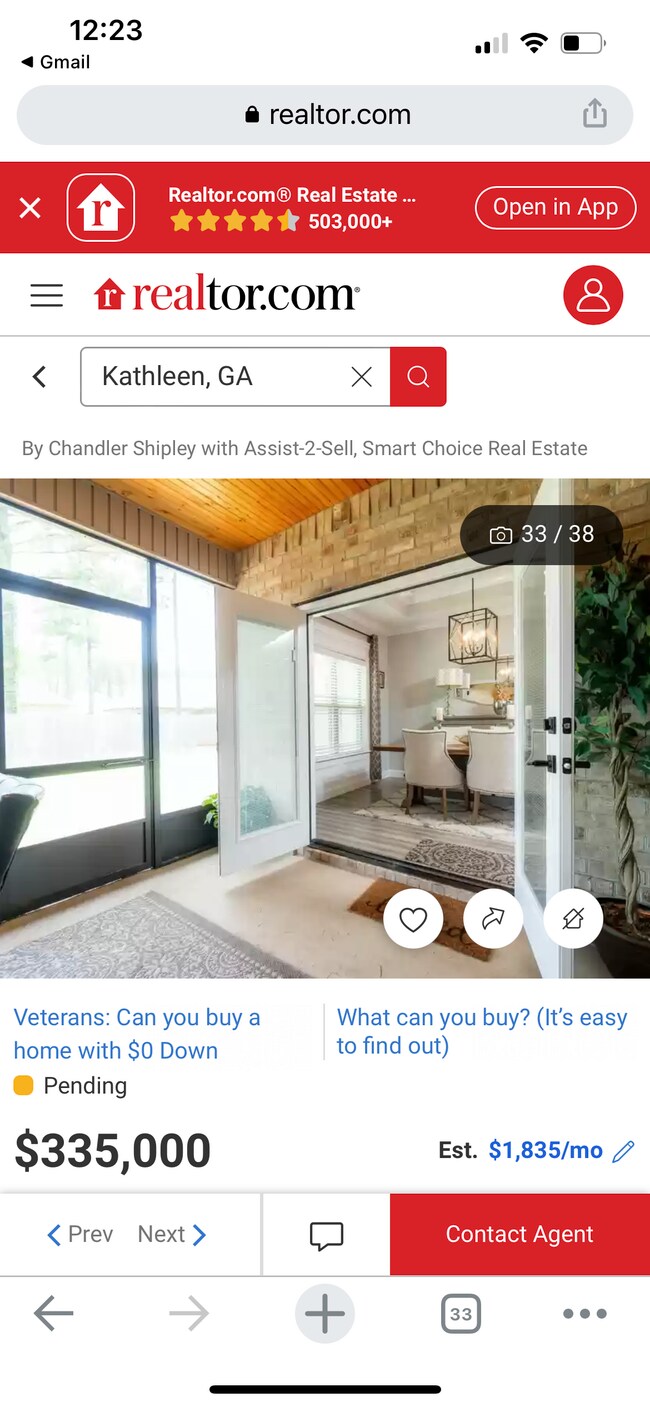Image resolution: width=650 pixels, height=1407 pixels.
Task: Share this listing via arrow icon
Action: pos(493,919)
